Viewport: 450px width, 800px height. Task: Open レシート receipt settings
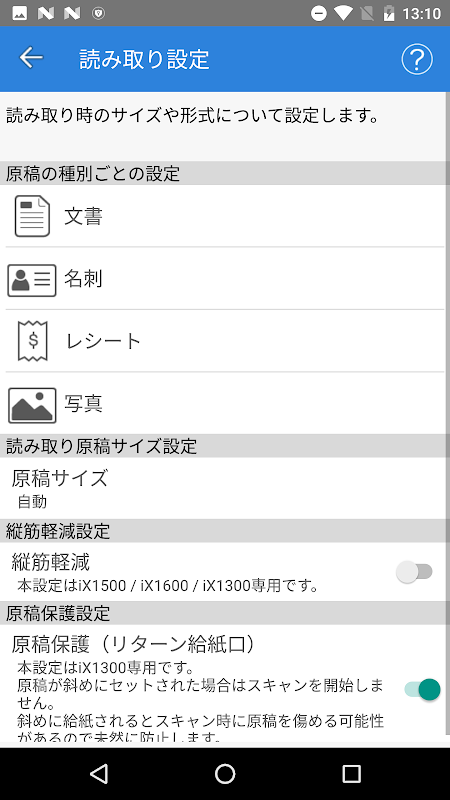225,341
